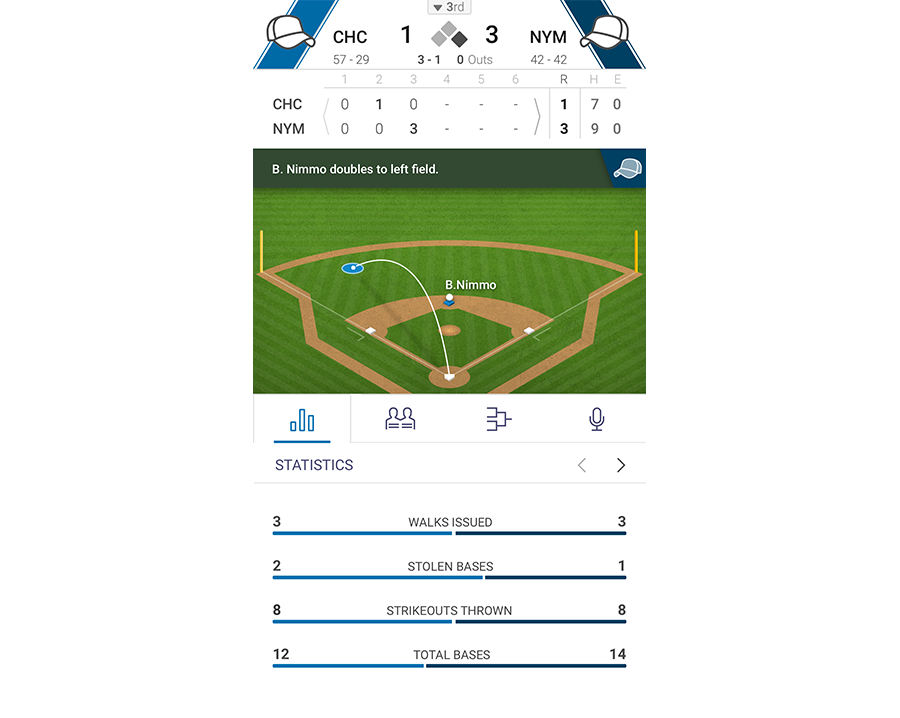Expand the 3rd inning dropdown

(x=449, y=7)
